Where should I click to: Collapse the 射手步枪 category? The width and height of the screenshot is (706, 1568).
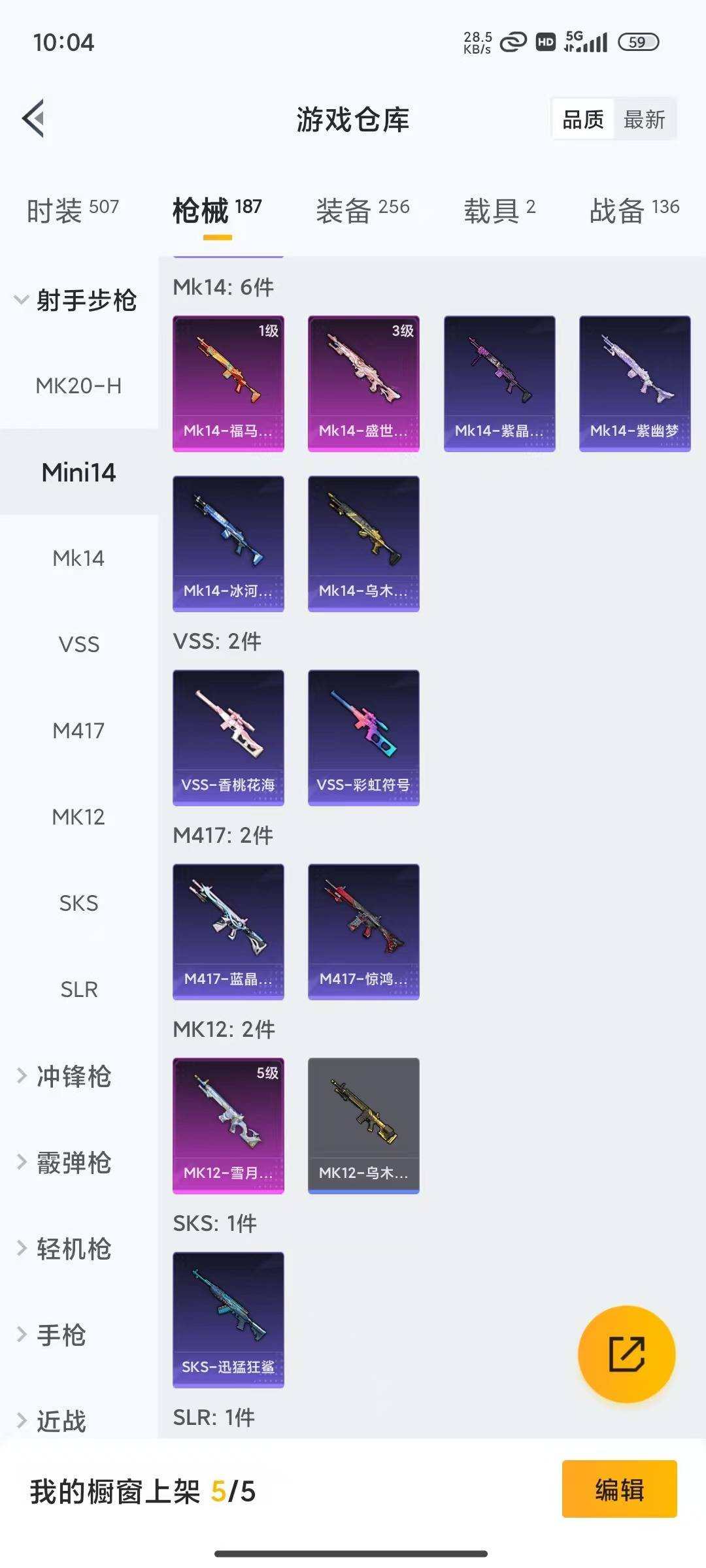[76, 301]
